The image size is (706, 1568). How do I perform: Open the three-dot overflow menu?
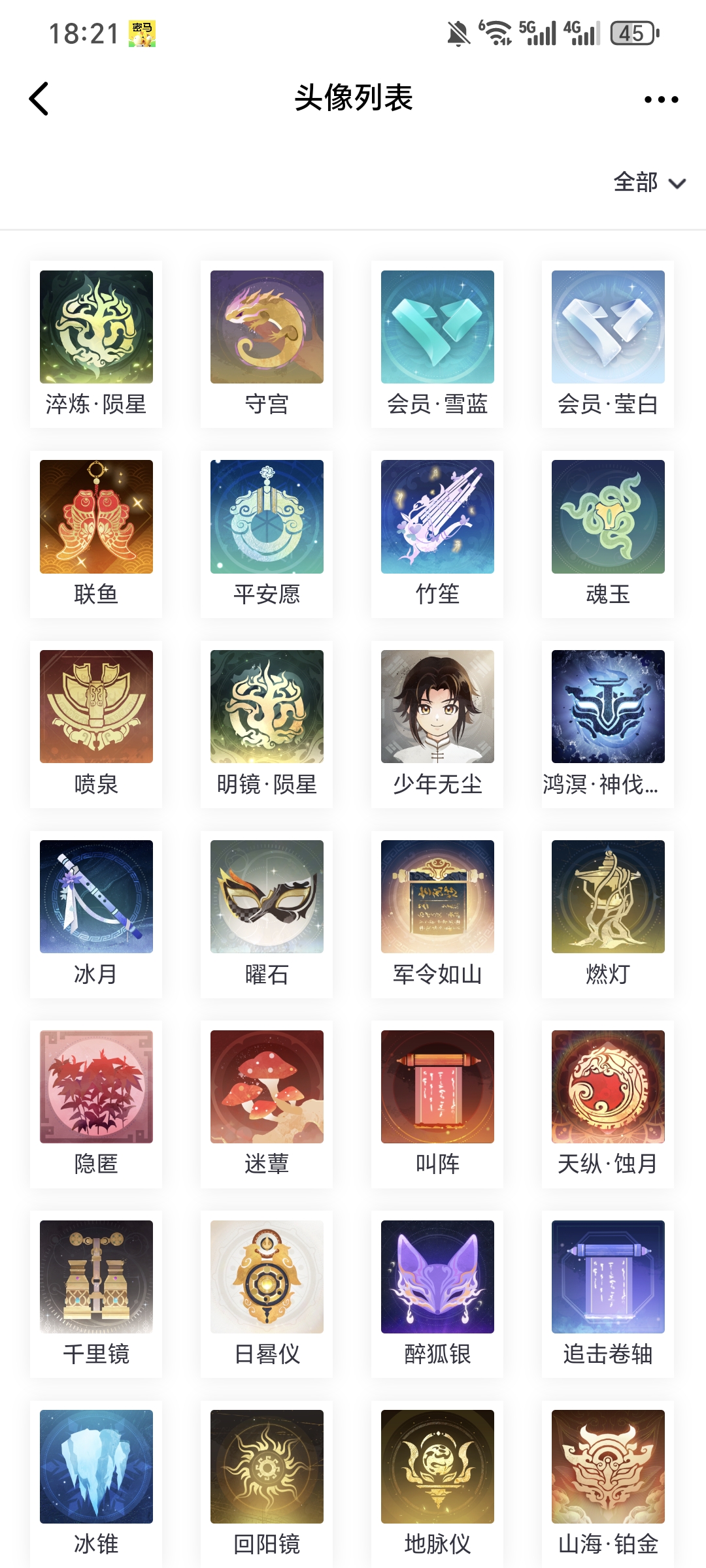(661, 99)
